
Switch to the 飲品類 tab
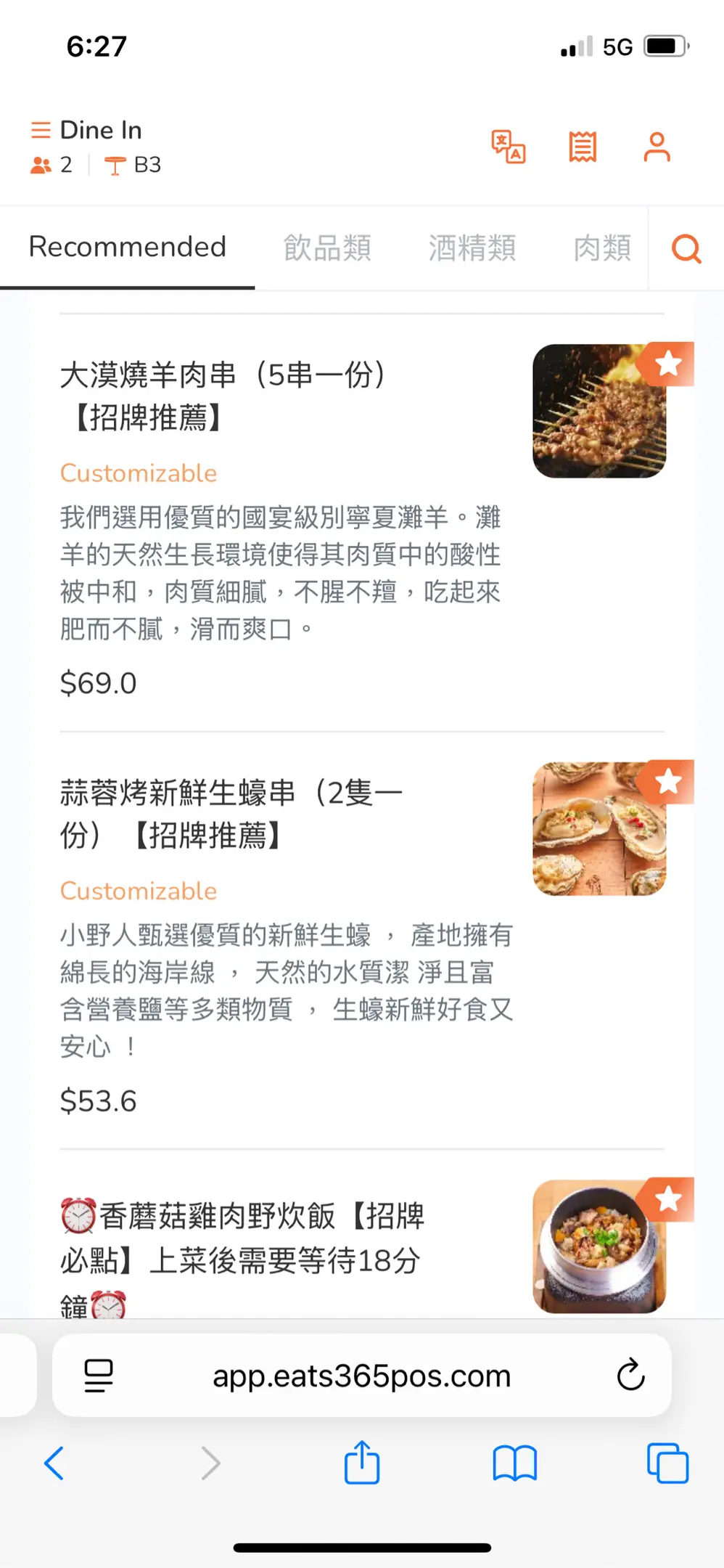click(x=327, y=248)
